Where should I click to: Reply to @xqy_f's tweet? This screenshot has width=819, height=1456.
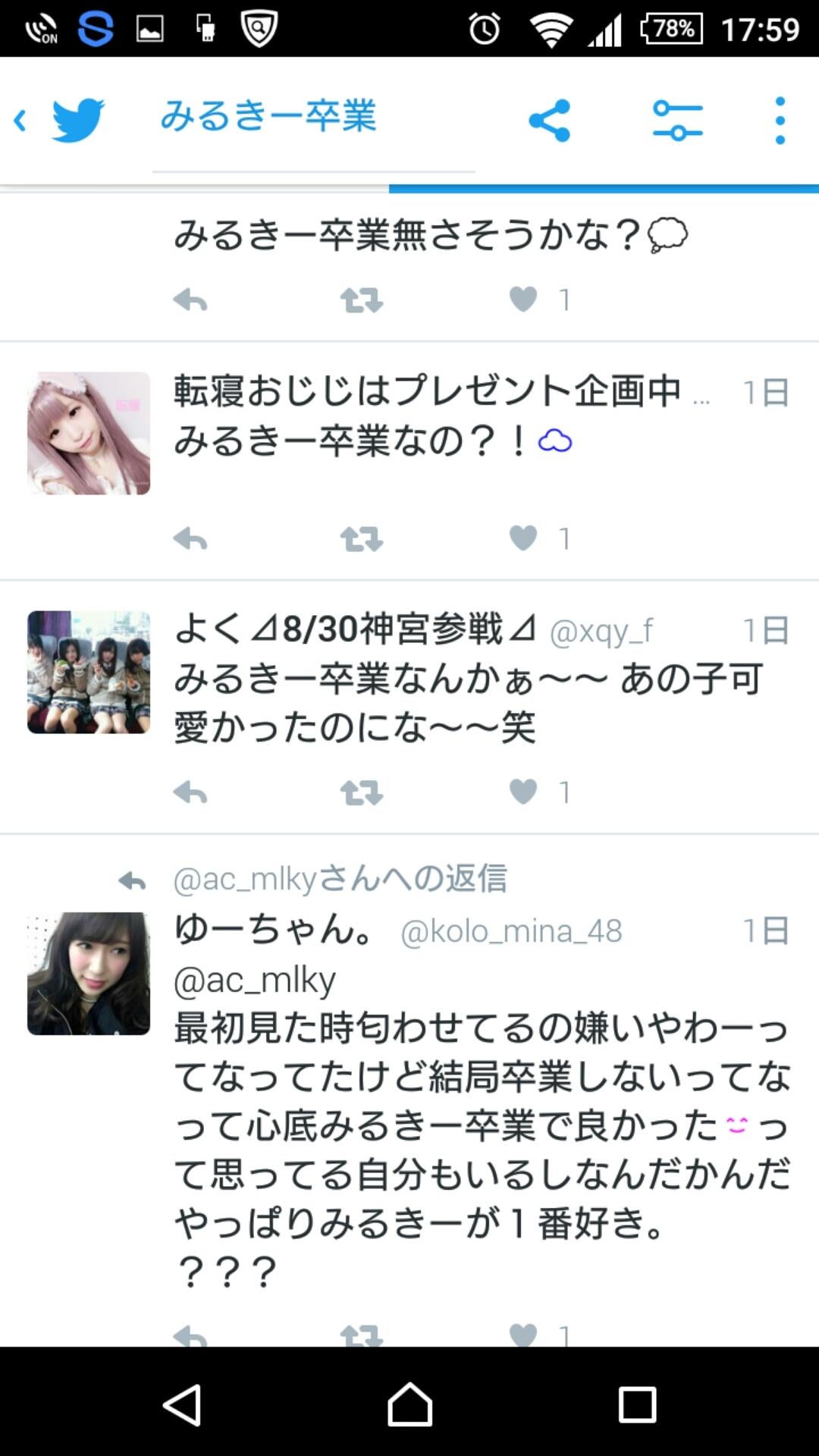pos(190,793)
